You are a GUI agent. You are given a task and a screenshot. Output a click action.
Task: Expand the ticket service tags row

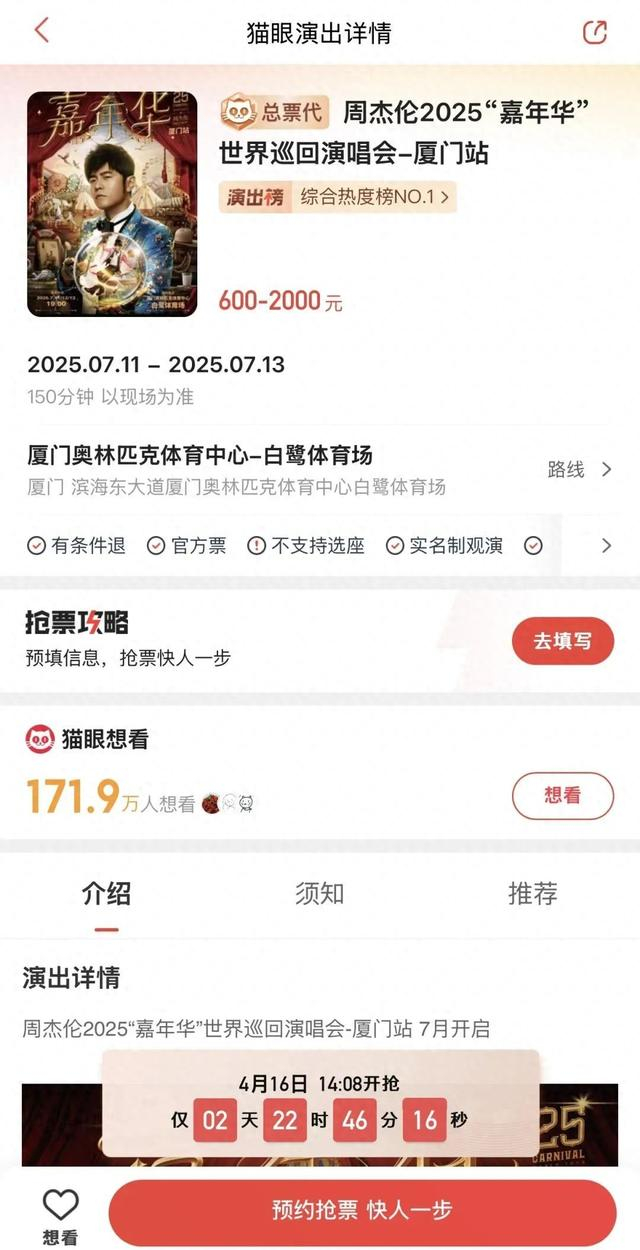tap(605, 545)
